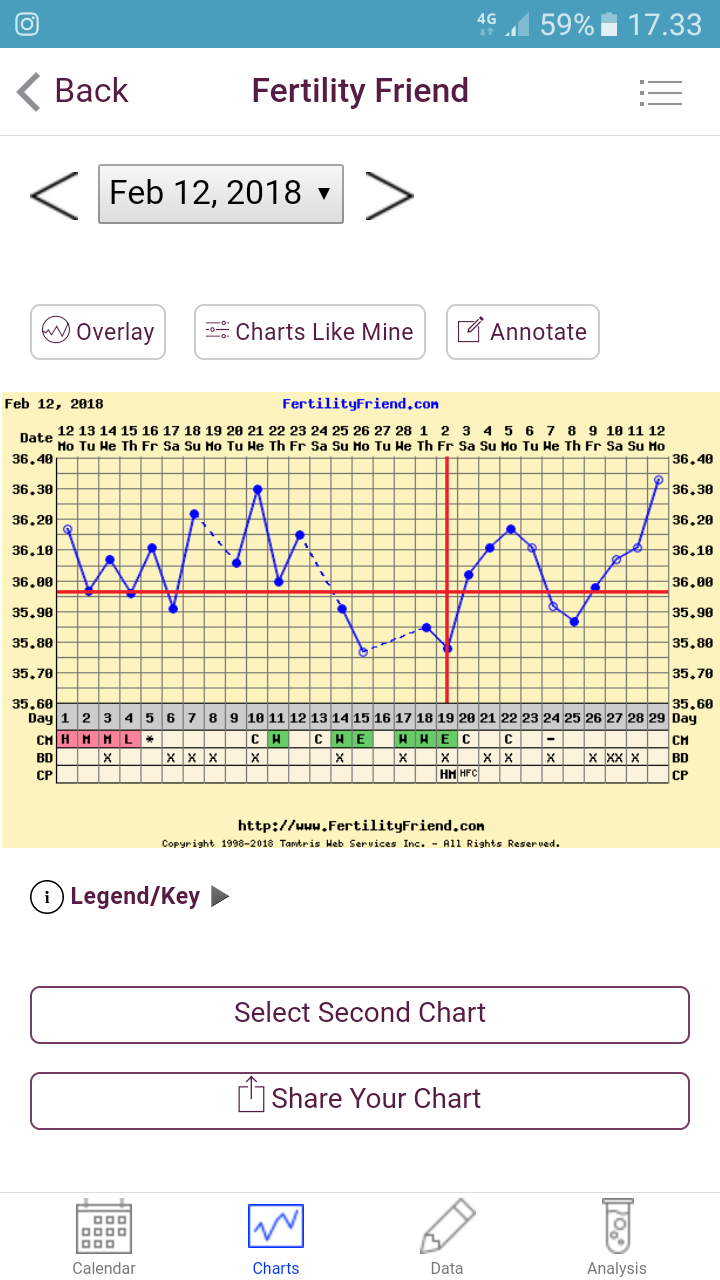Select Second Chart
720x1280 pixels.
click(x=360, y=1014)
